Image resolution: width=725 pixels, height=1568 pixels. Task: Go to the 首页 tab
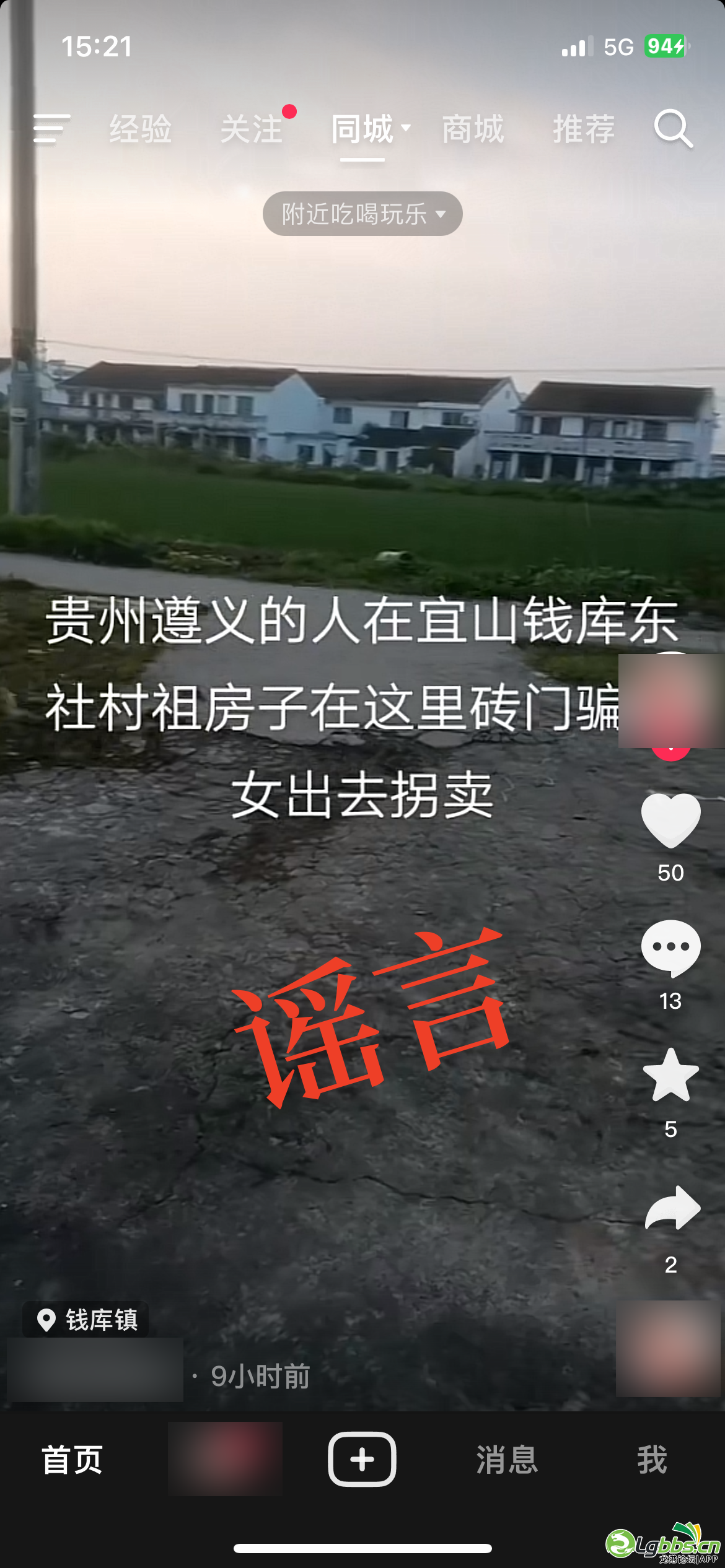72,1460
